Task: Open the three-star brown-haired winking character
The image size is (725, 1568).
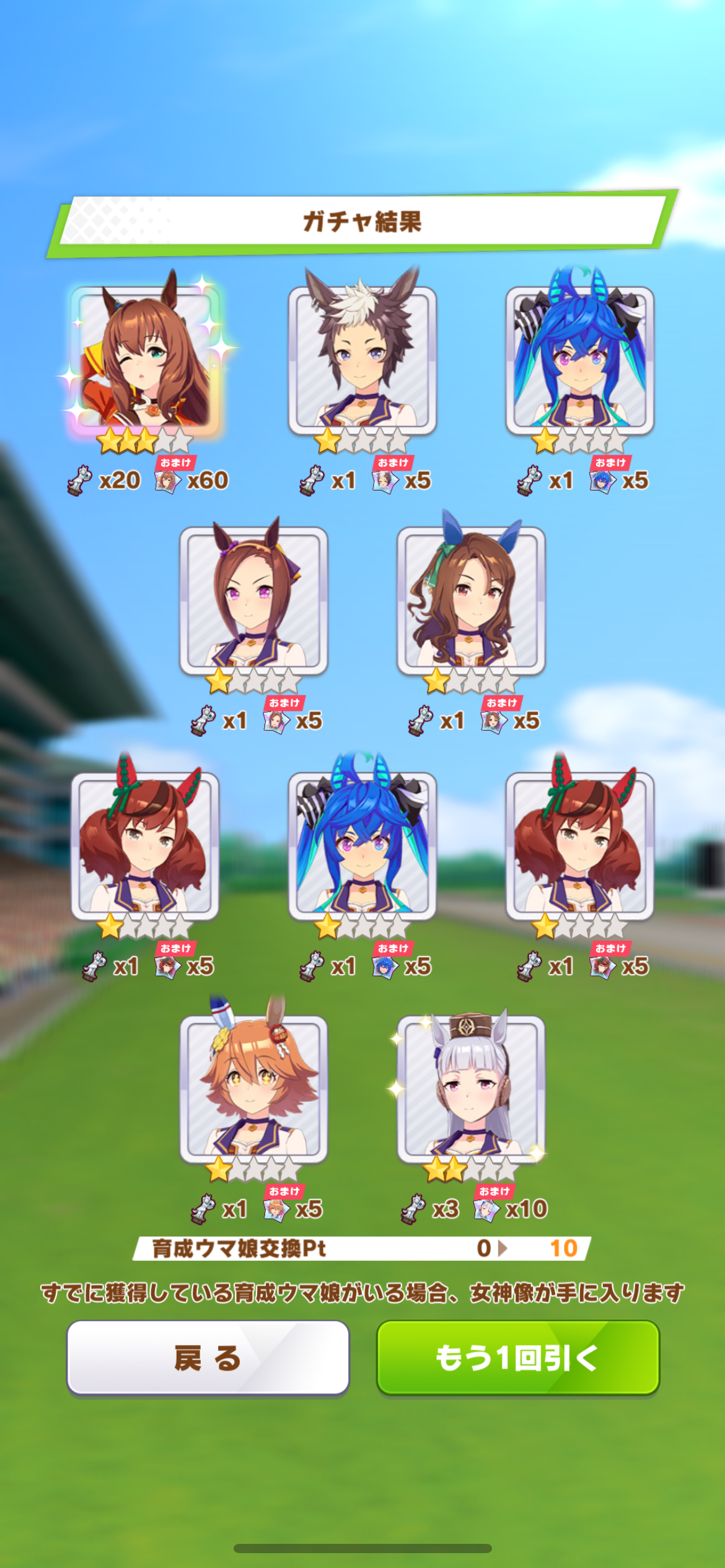Action: click(146, 359)
